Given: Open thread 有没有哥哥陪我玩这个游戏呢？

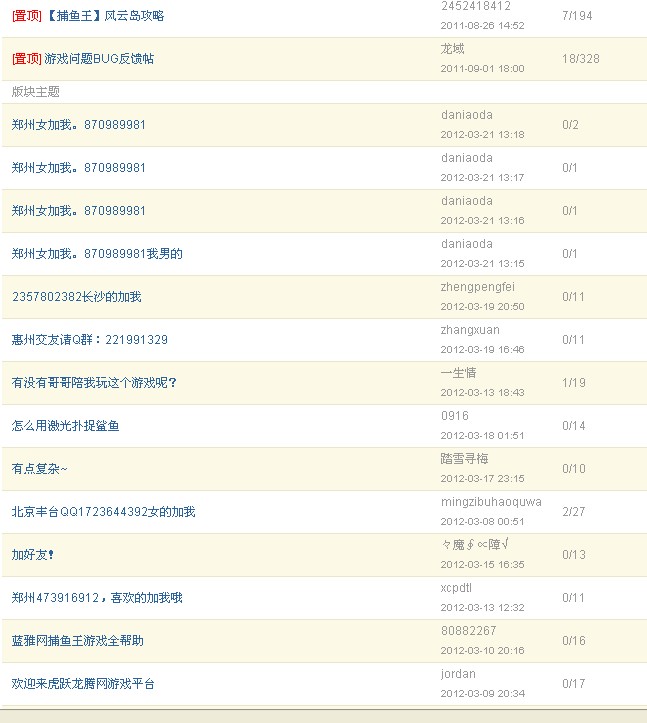Looking at the screenshot, I should [x=94, y=383].
